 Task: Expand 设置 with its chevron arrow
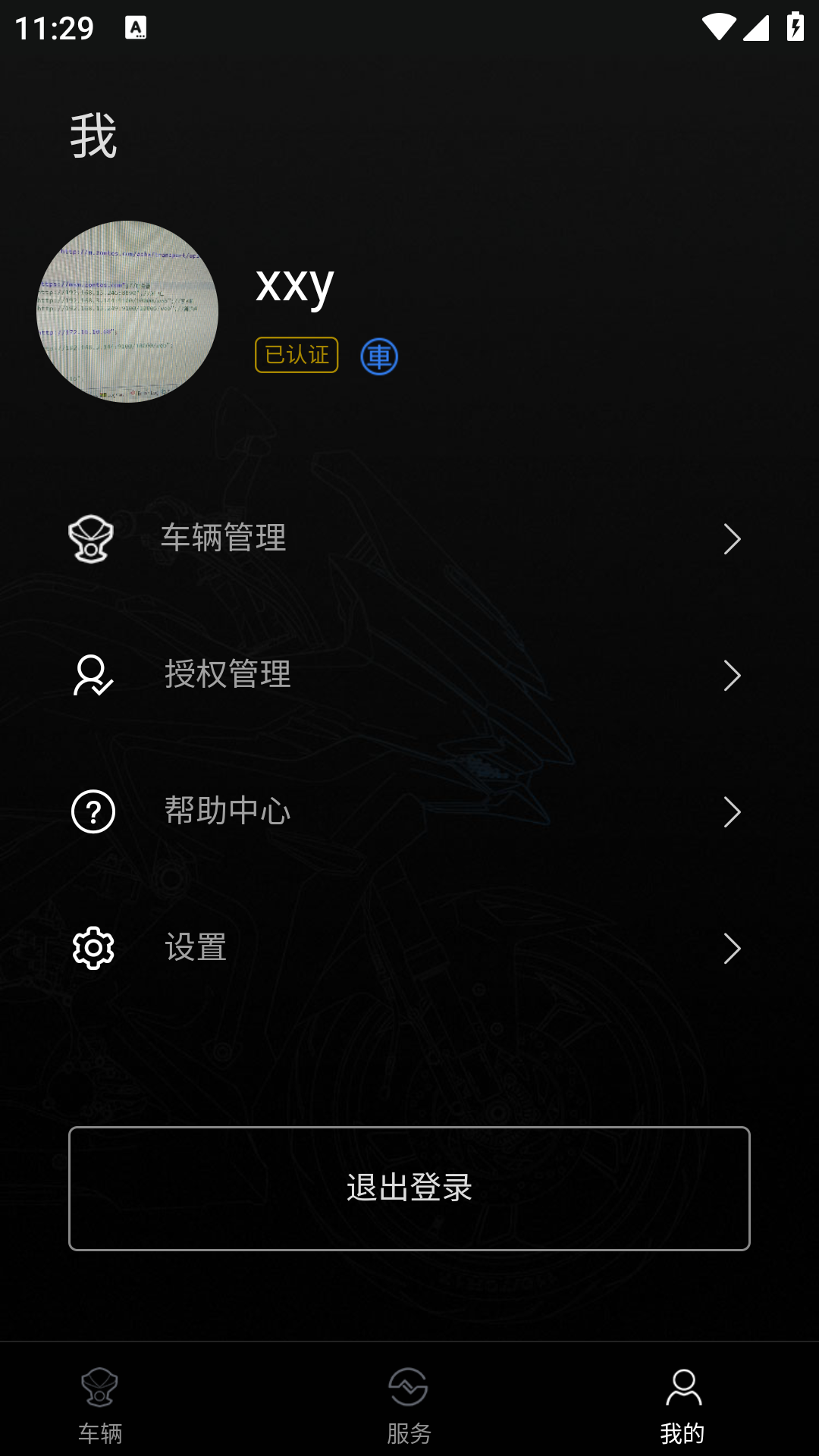(x=730, y=946)
